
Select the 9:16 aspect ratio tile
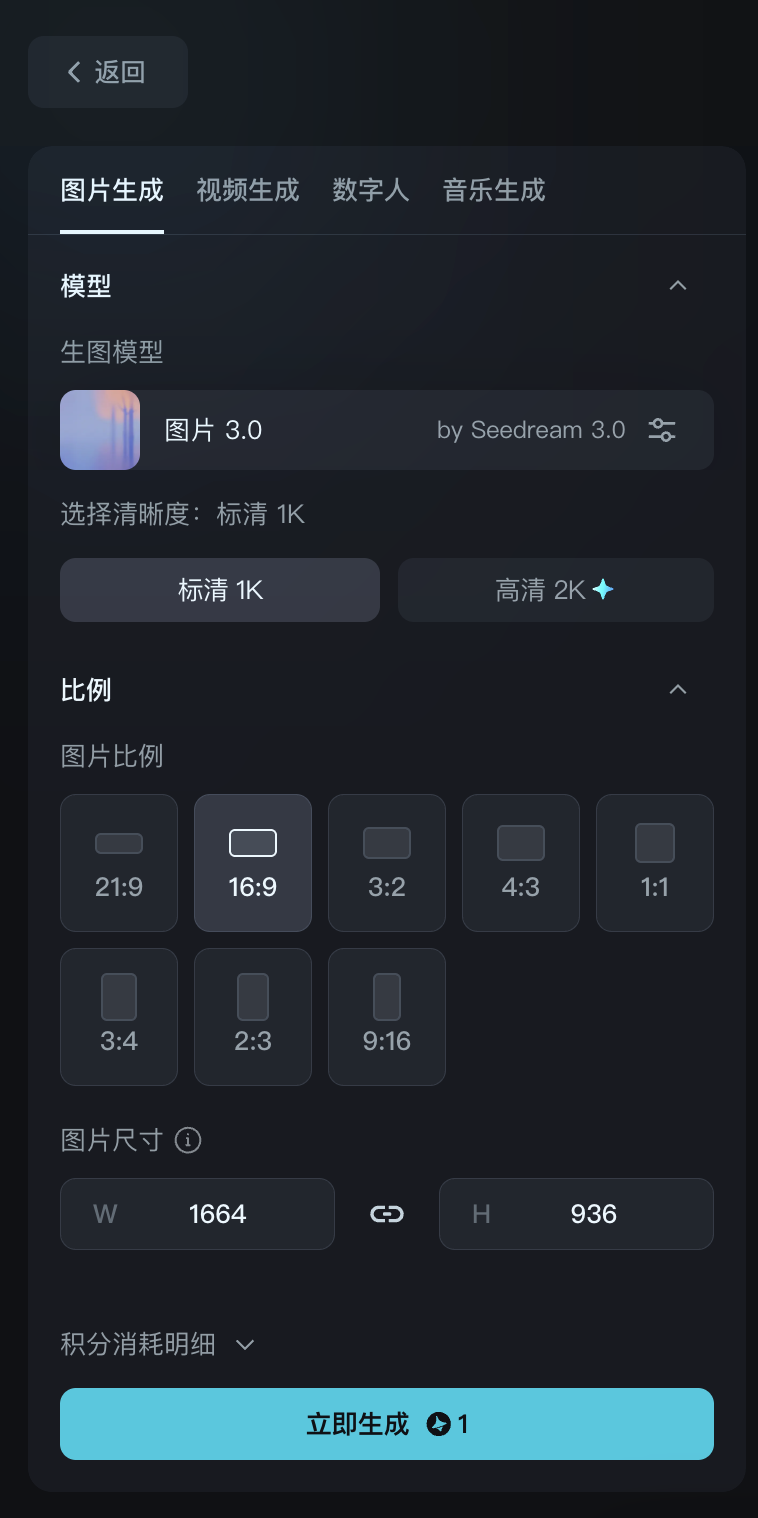(x=387, y=1016)
